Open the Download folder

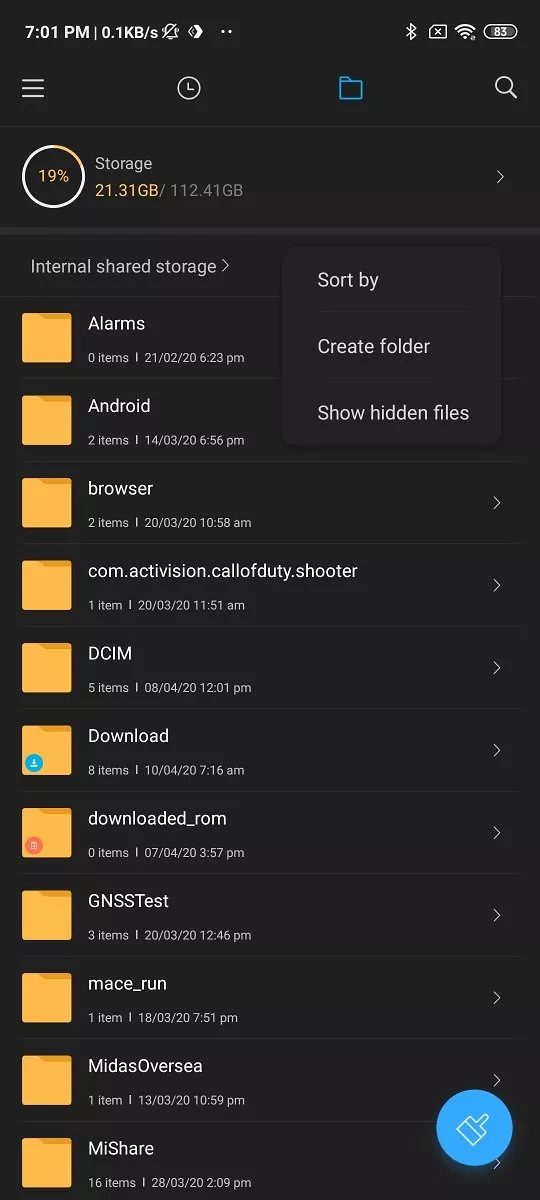tap(270, 750)
